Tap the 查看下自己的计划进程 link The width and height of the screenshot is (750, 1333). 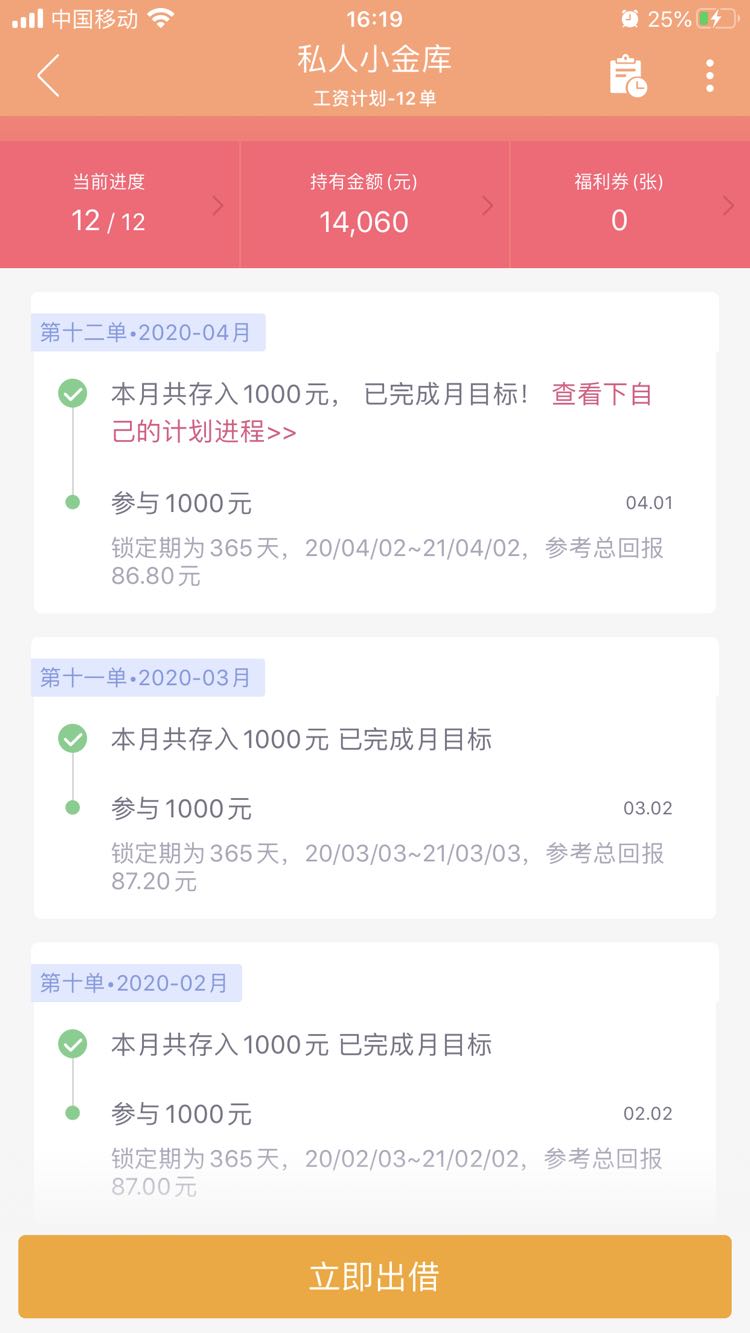click(x=382, y=412)
